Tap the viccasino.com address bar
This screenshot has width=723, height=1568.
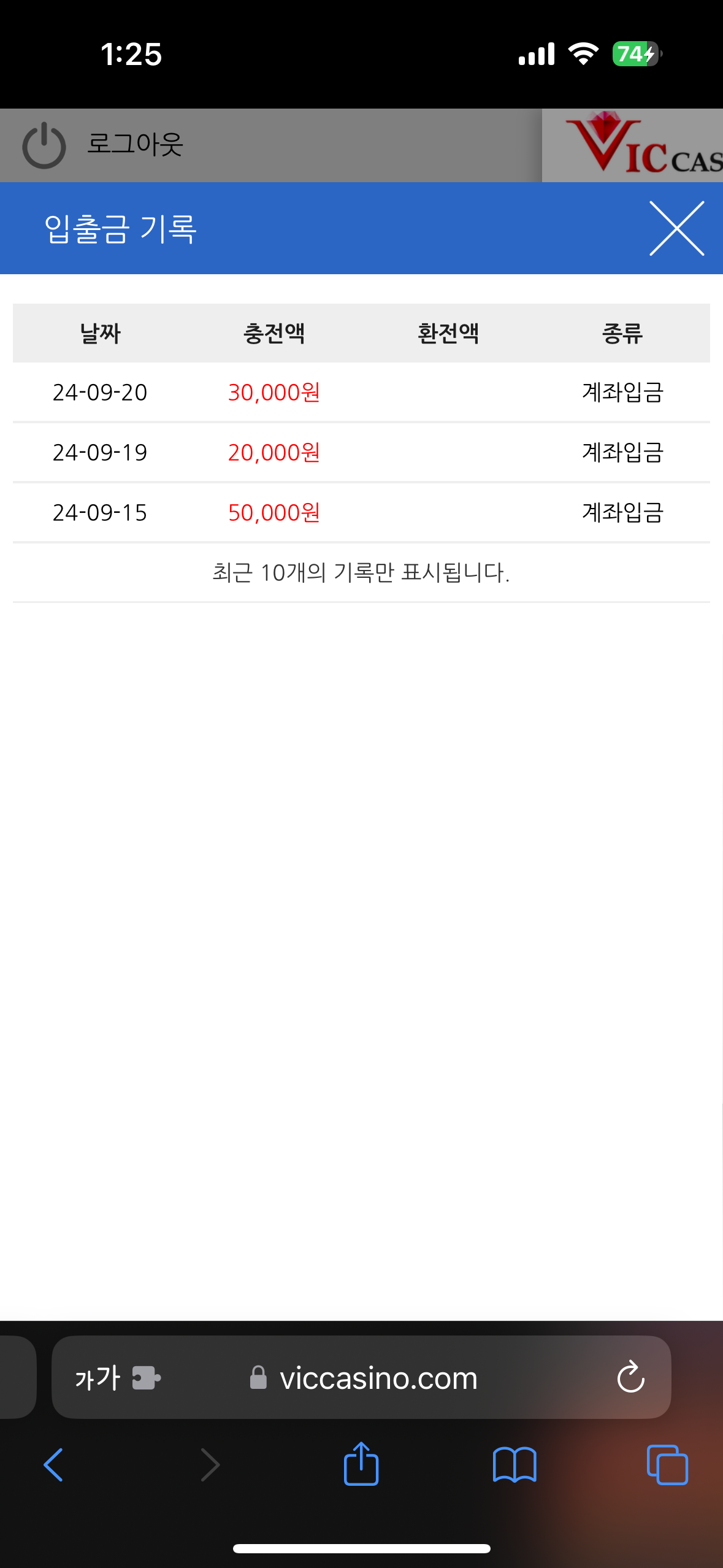coord(361,1377)
